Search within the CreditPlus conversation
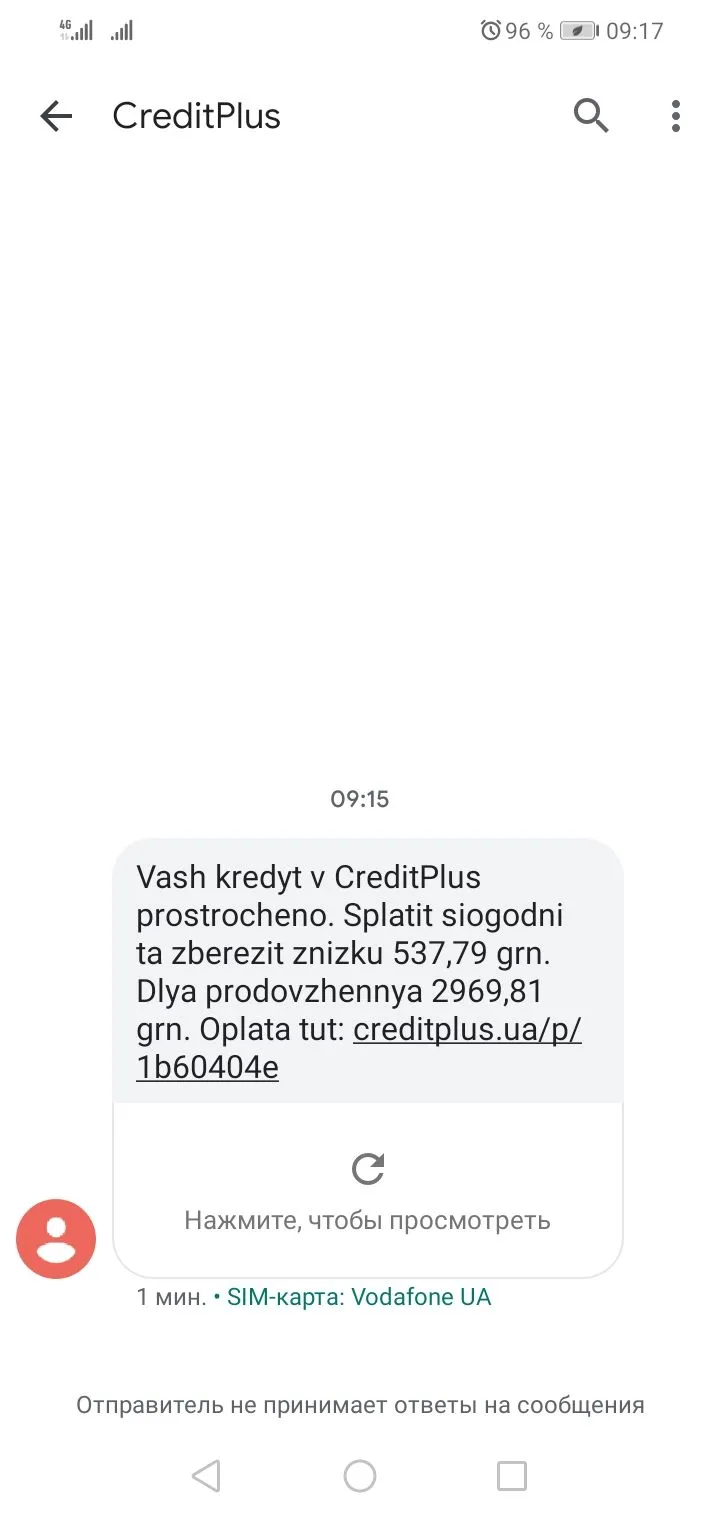The width and height of the screenshot is (720, 1520). tap(591, 117)
